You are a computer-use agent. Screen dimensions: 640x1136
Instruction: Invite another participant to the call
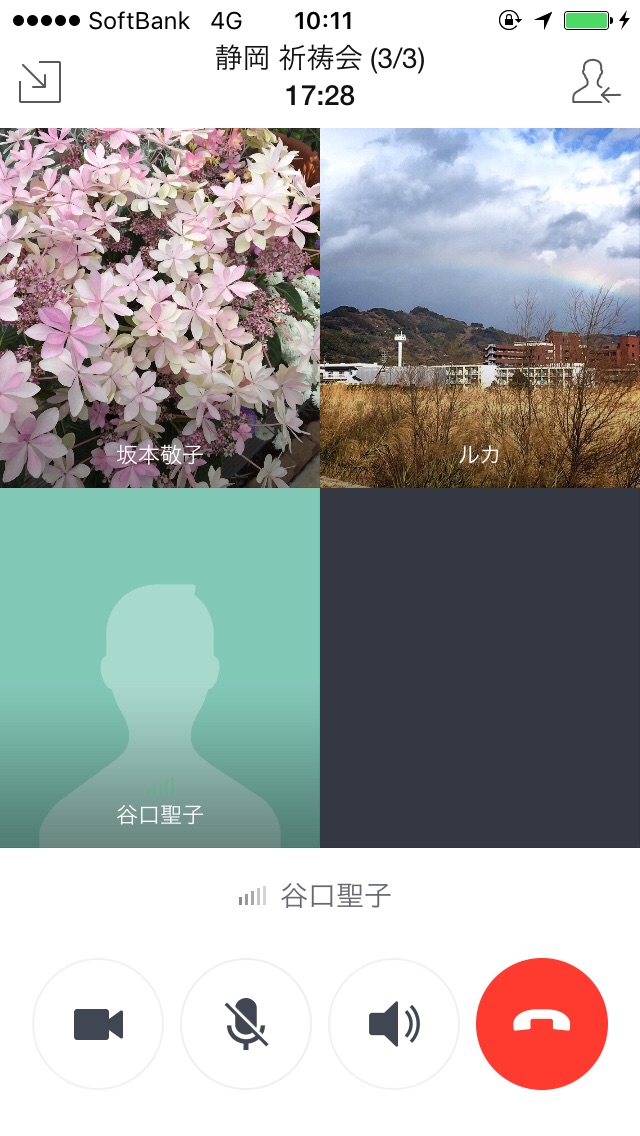[x=596, y=82]
